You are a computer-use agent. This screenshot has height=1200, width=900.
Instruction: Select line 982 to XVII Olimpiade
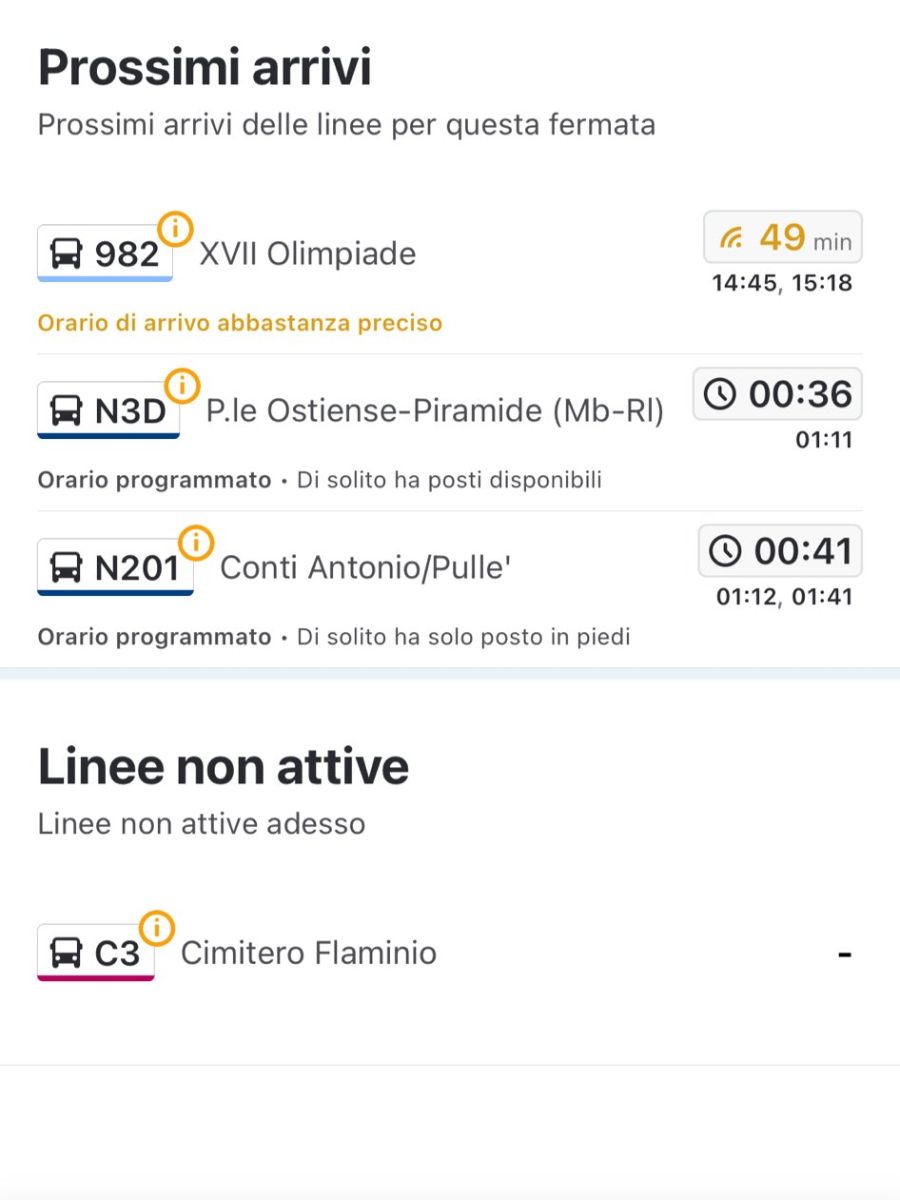[x=308, y=254]
